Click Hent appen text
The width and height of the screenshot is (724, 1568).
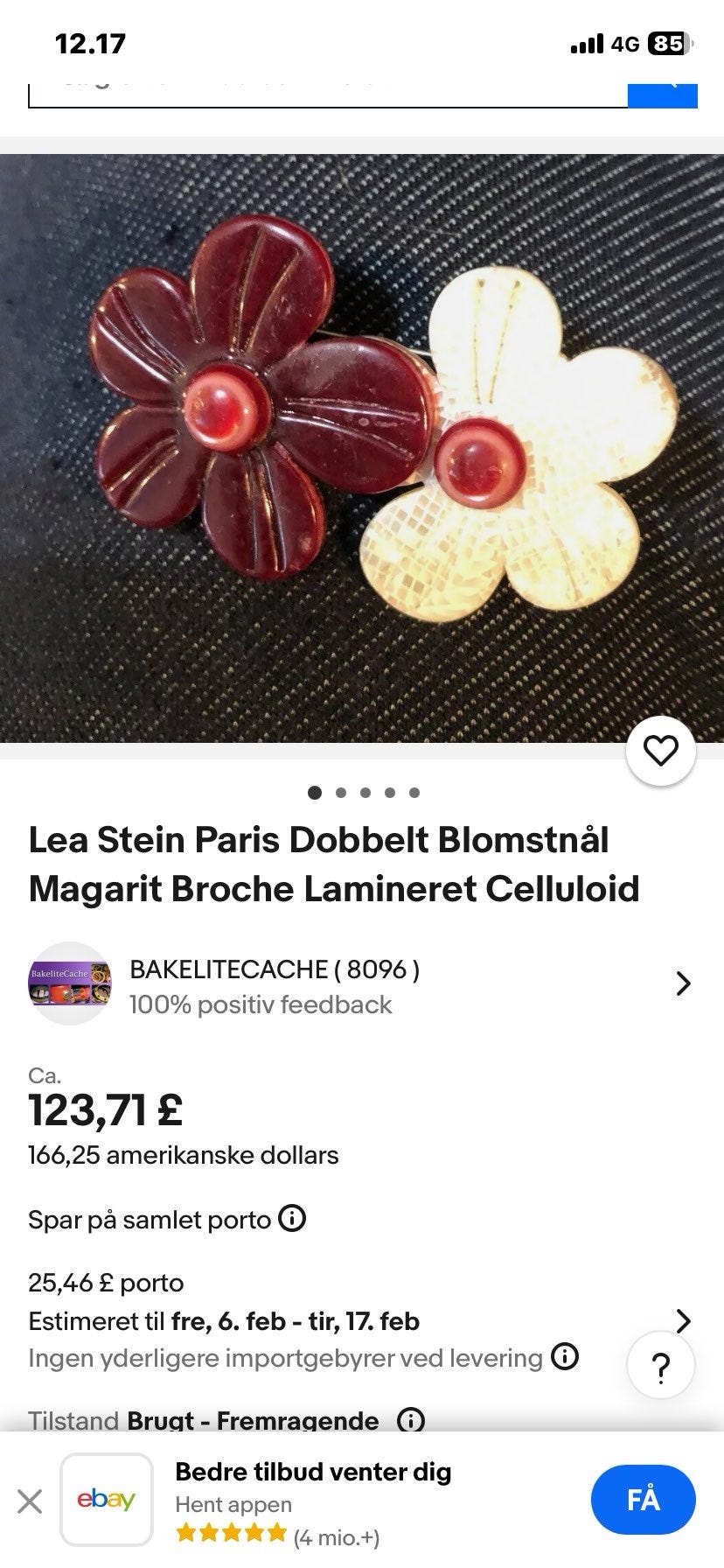pyautogui.click(x=233, y=1505)
